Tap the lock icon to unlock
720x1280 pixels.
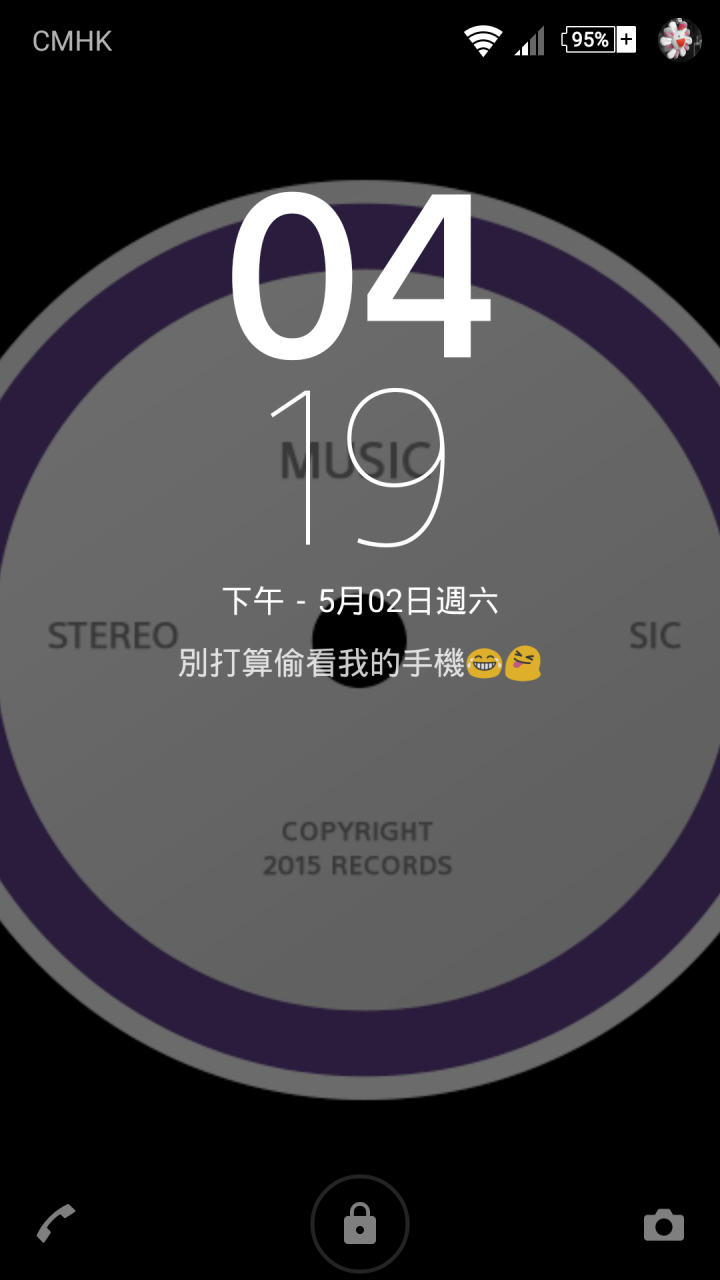point(360,1223)
